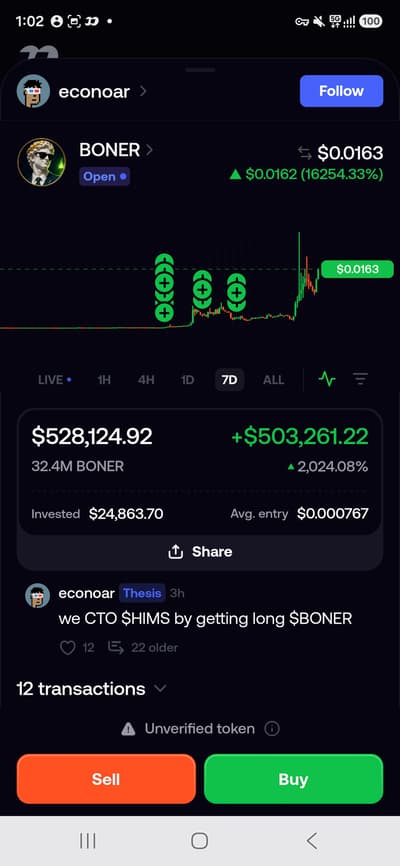Viewport: 400px width, 866px height.
Task: Switch the price currency display
Action: point(304,152)
